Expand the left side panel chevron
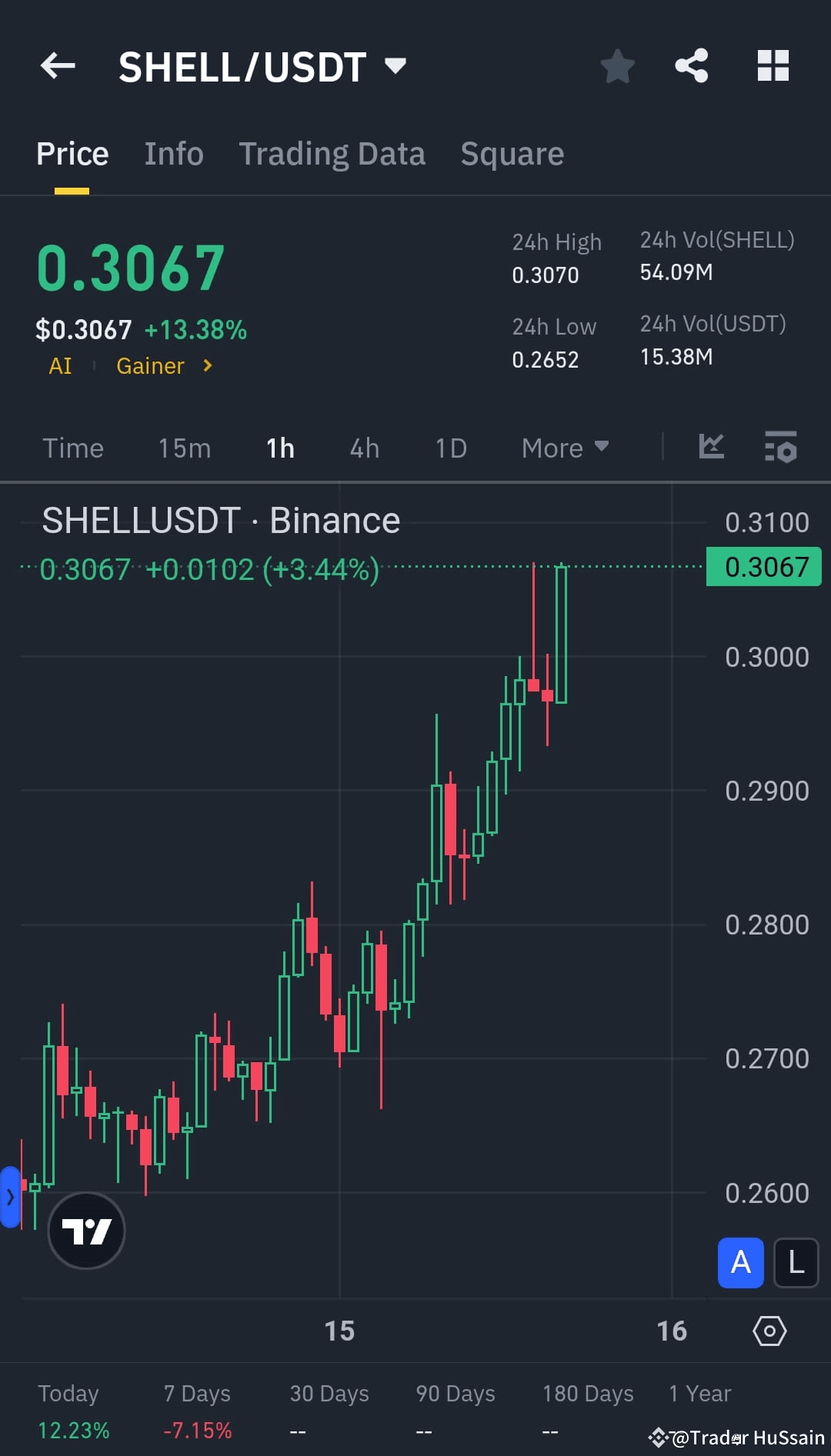831x1456 pixels. [10, 1197]
